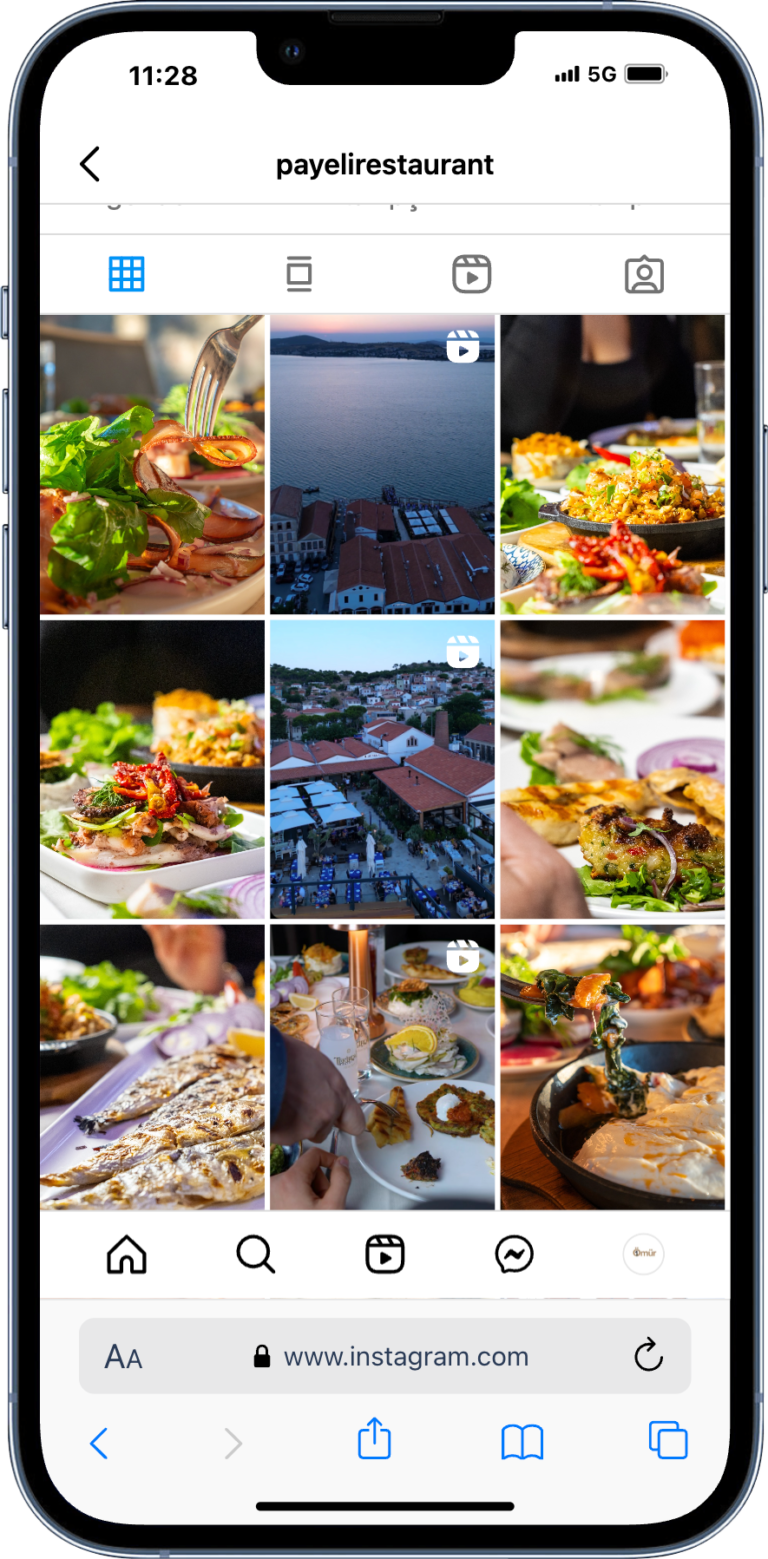Open Safari share sheet
Screen dimensions: 768x1559
[x=374, y=1441]
